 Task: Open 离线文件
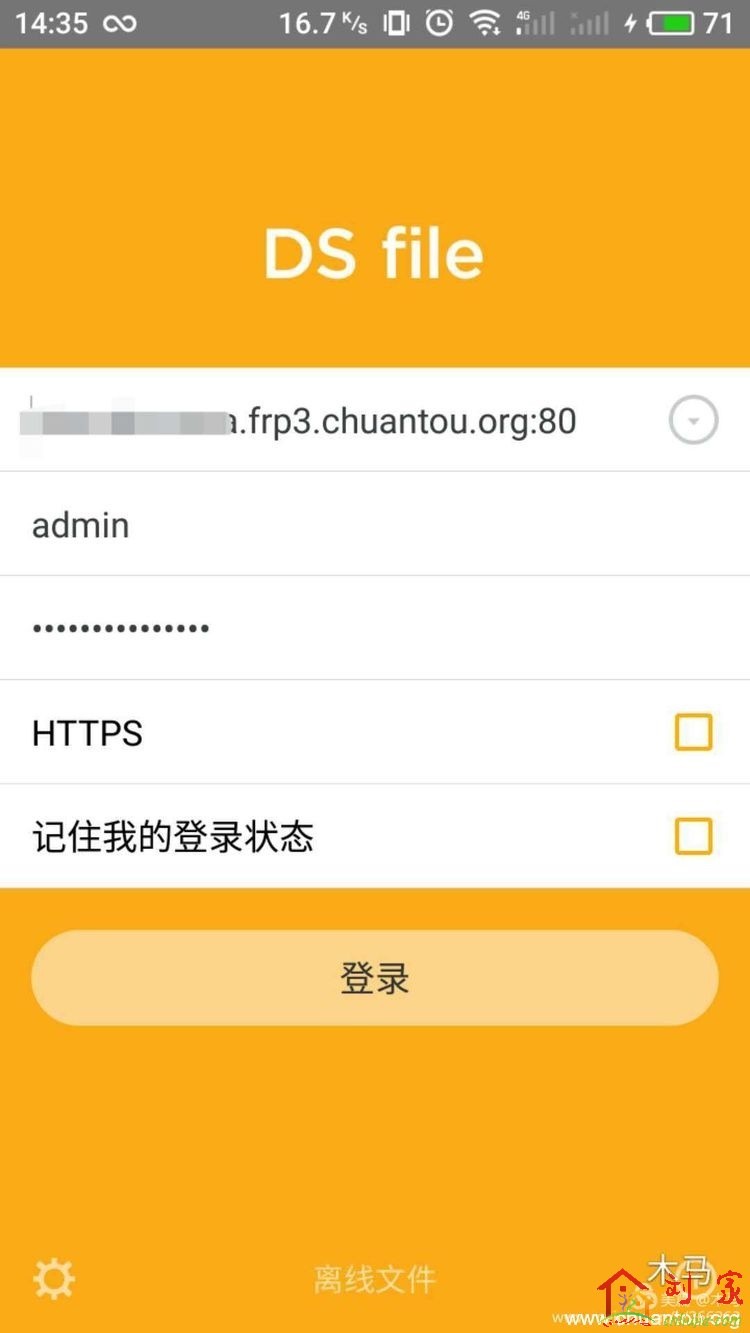[x=375, y=1279]
